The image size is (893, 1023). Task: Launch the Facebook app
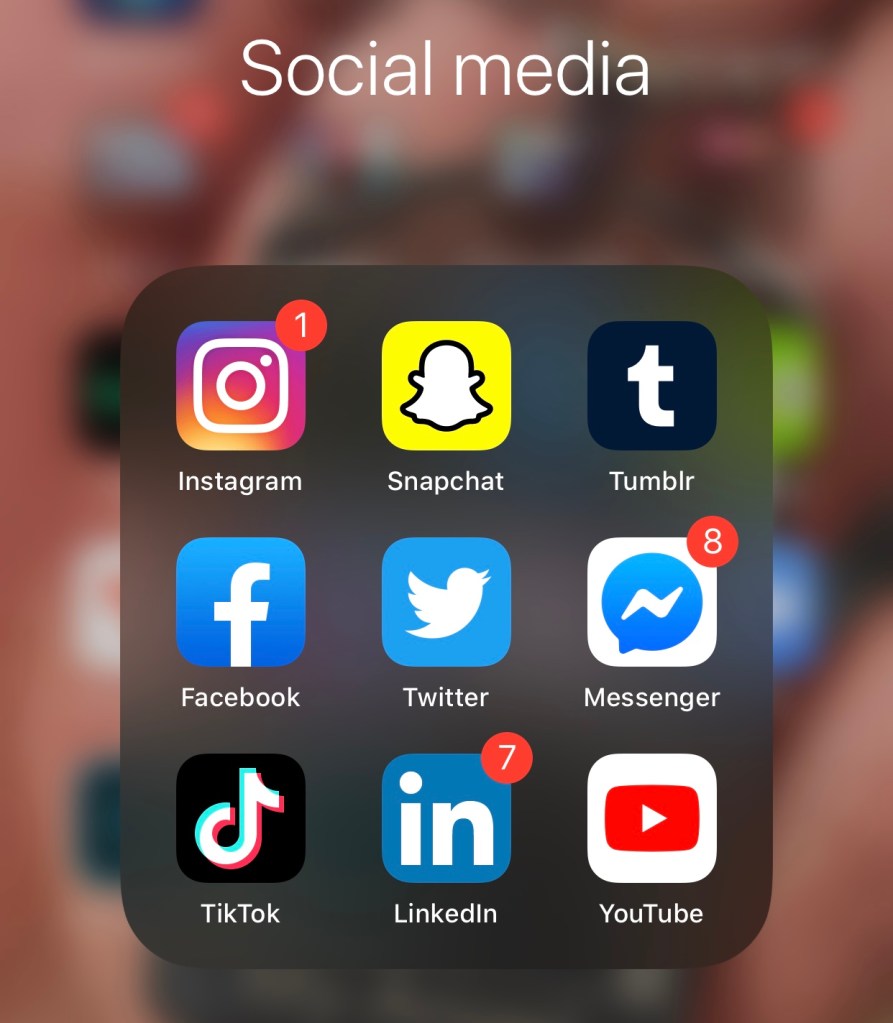240,602
